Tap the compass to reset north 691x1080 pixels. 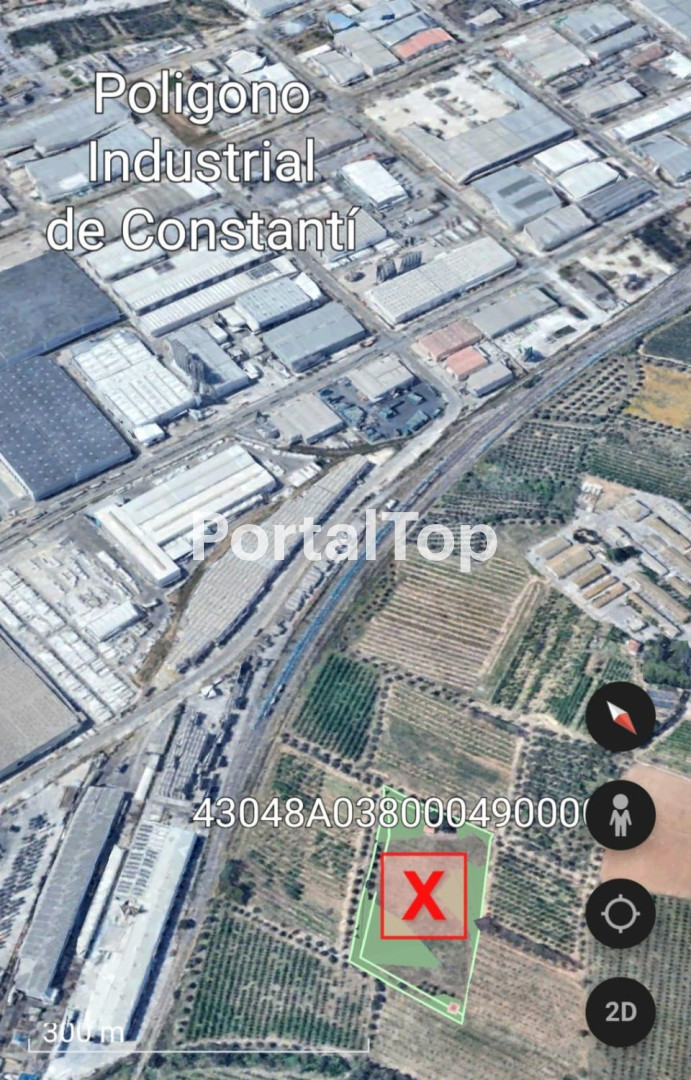620,717
